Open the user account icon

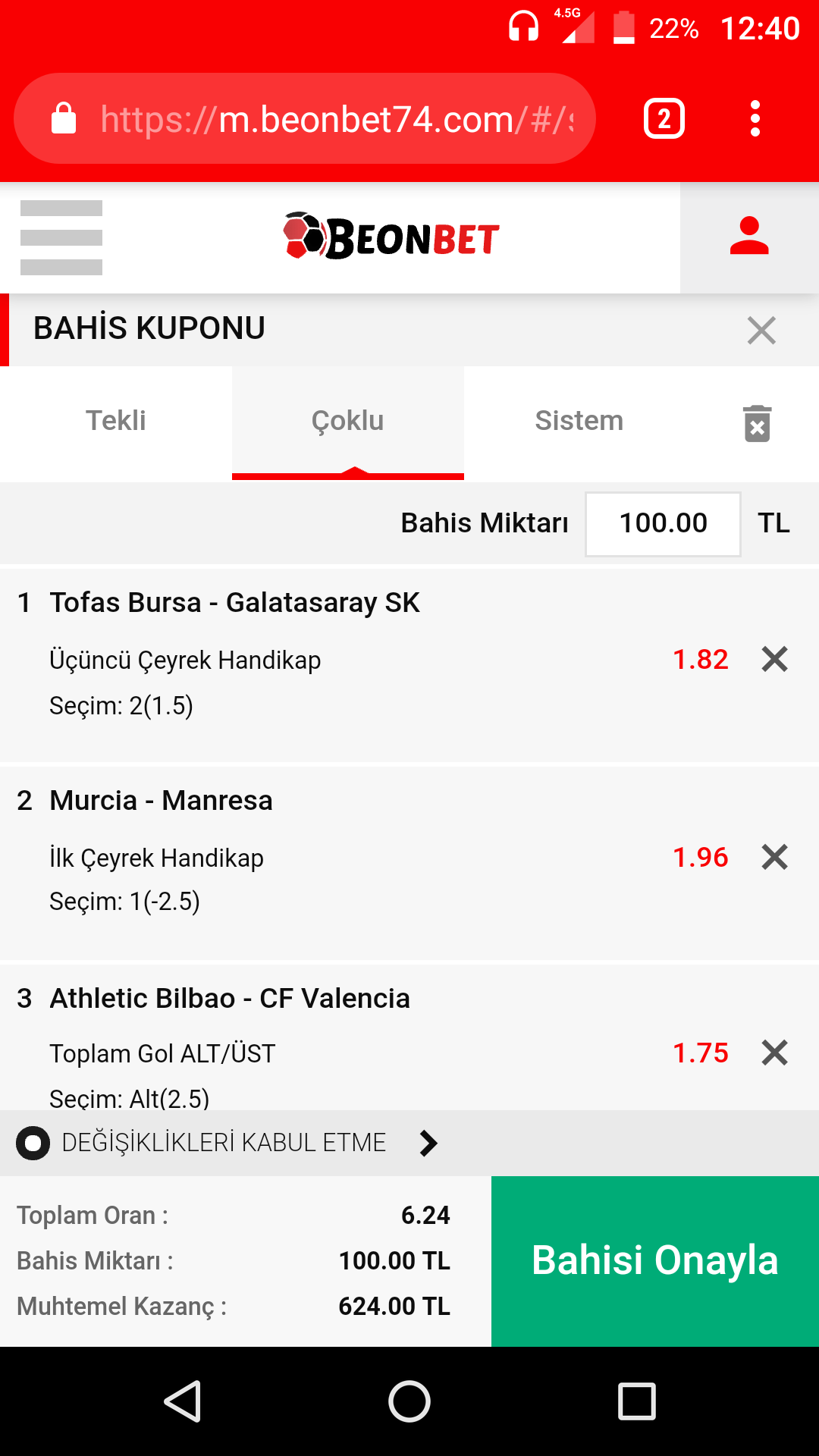pyautogui.click(x=749, y=237)
